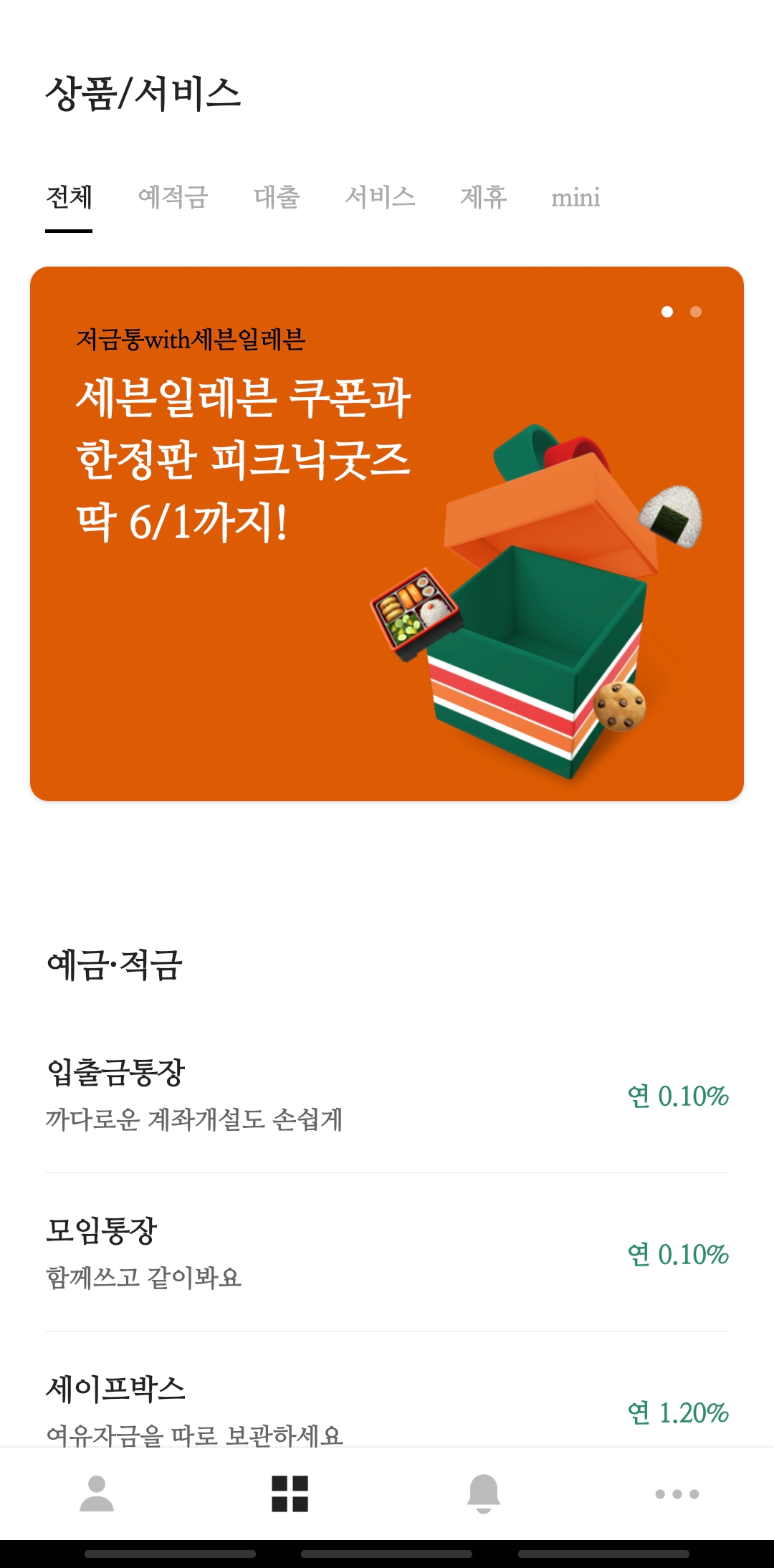
Task: Select the currently active 전체 tab
Action: [x=69, y=198]
